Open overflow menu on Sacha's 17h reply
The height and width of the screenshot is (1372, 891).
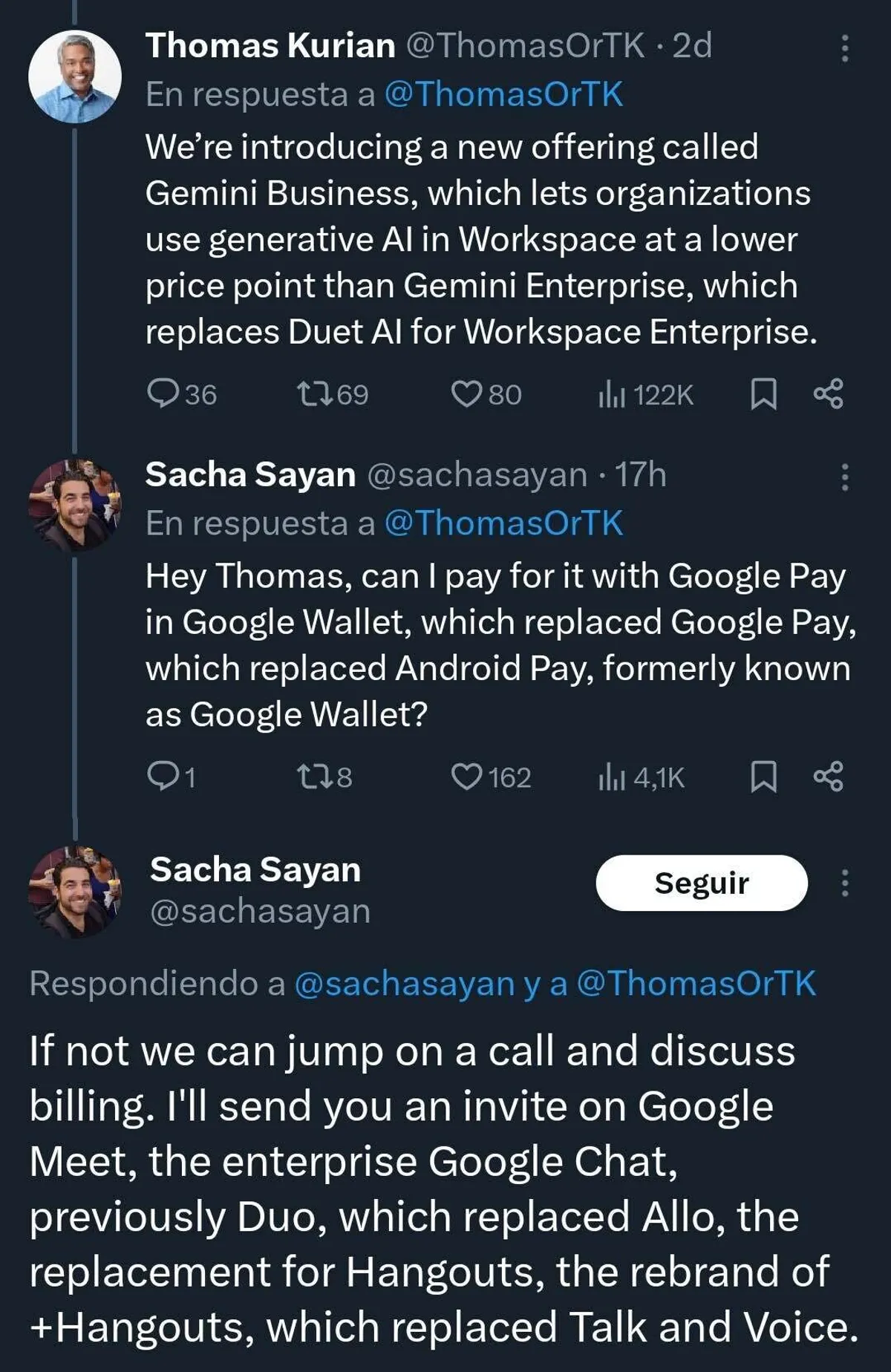coord(844,477)
